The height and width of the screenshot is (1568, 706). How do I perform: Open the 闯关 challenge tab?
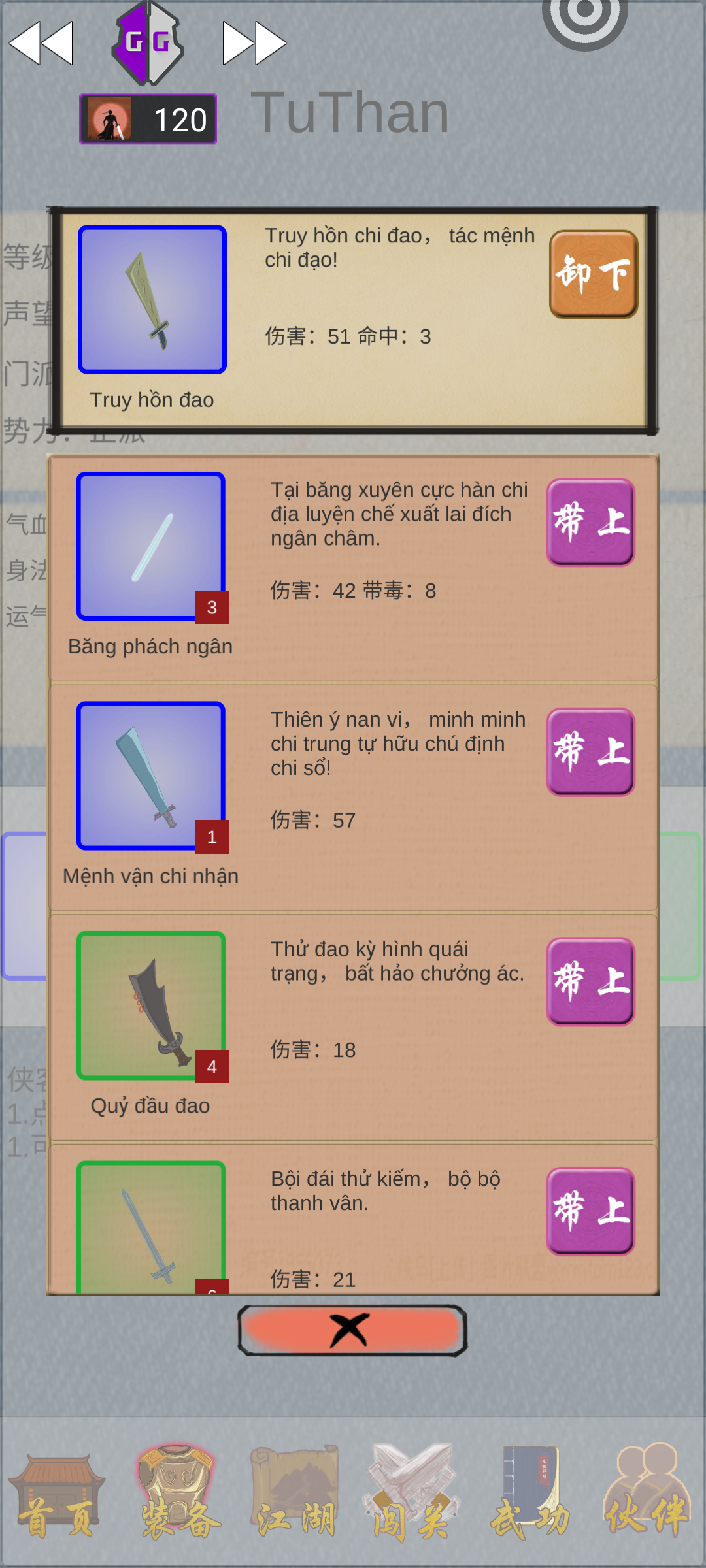(411, 1496)
